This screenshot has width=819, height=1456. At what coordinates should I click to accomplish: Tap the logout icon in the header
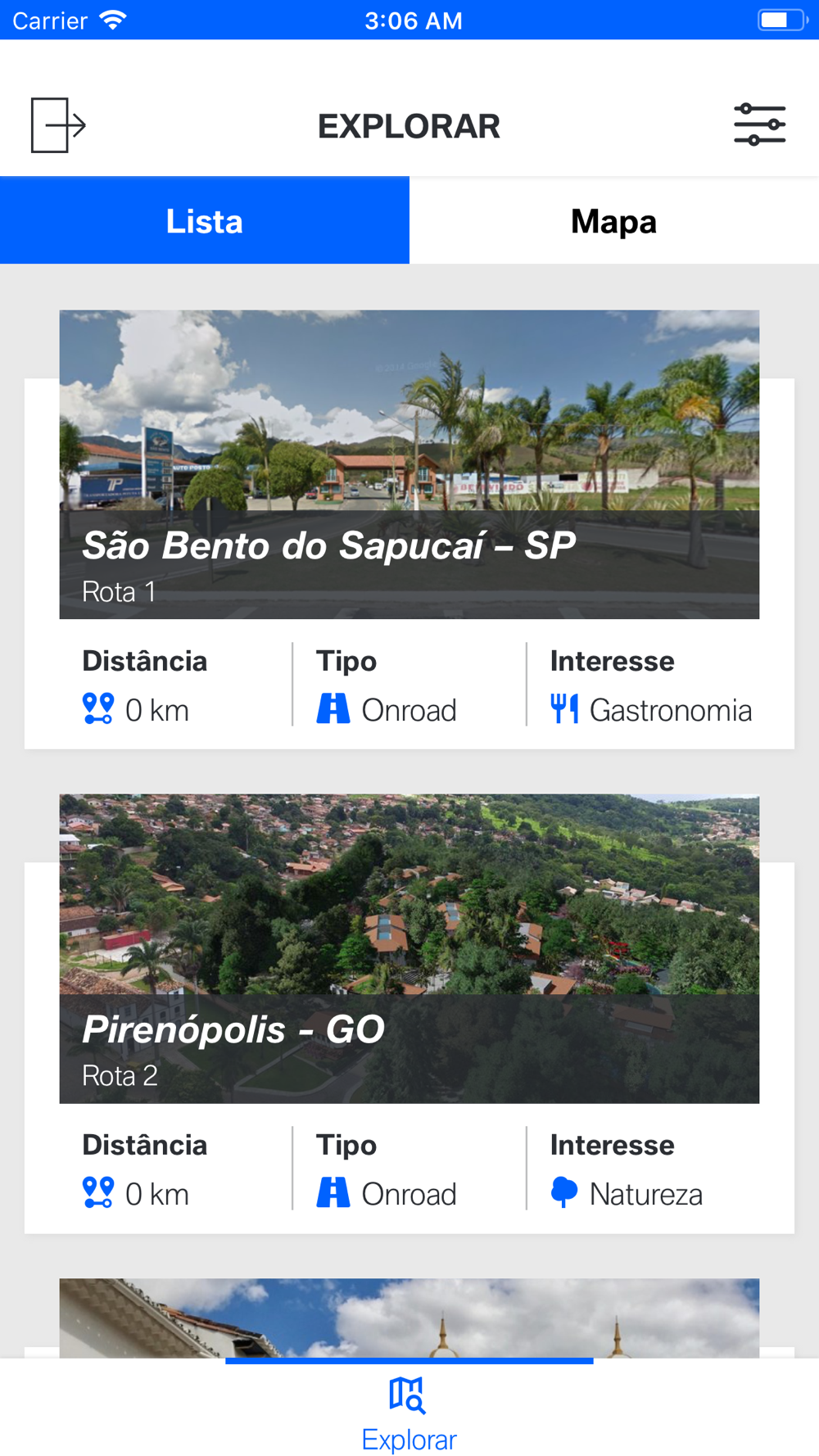pos(58,125)
